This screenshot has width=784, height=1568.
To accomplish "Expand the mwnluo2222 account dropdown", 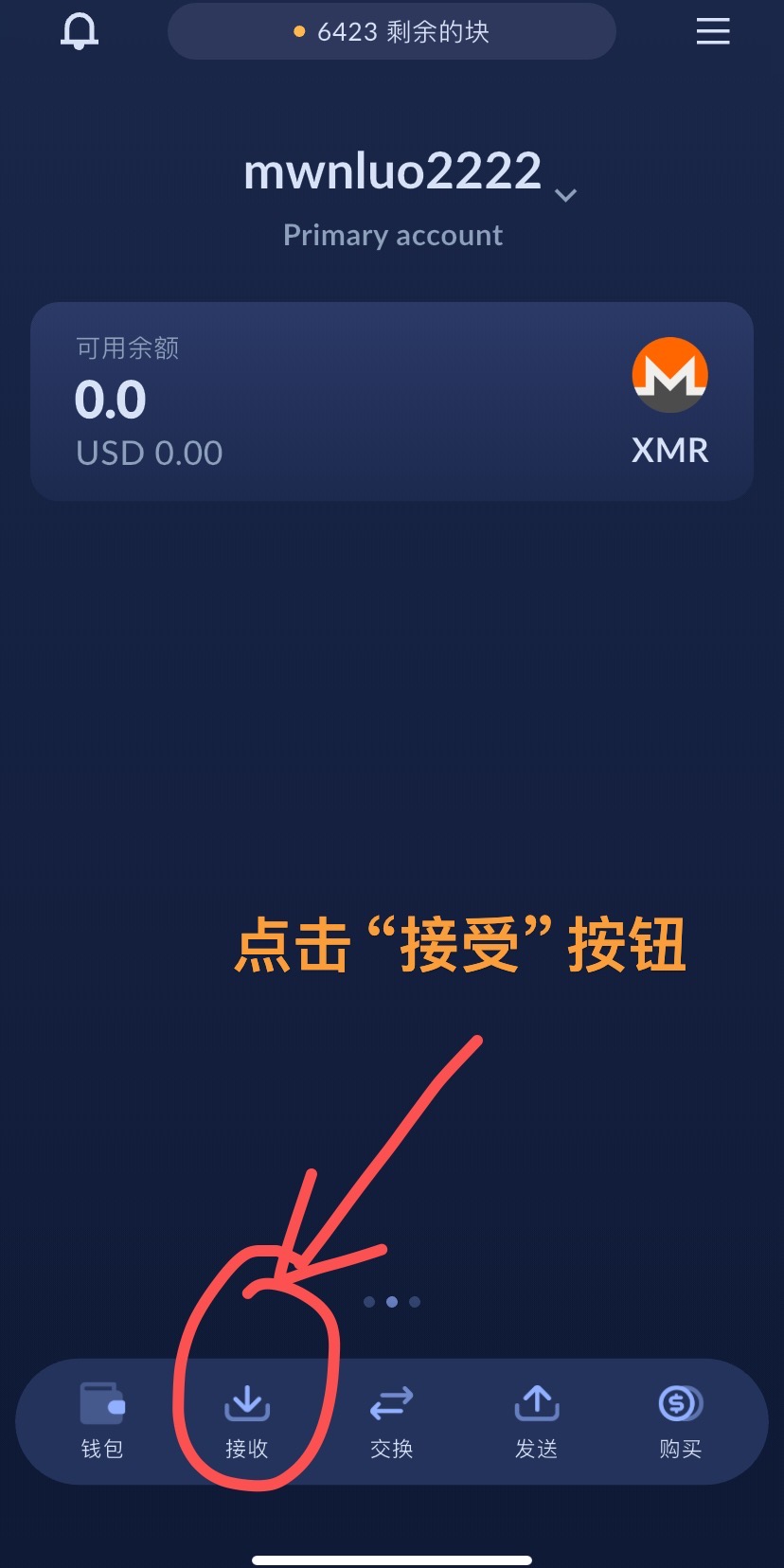I will click(x=565, y=195).
